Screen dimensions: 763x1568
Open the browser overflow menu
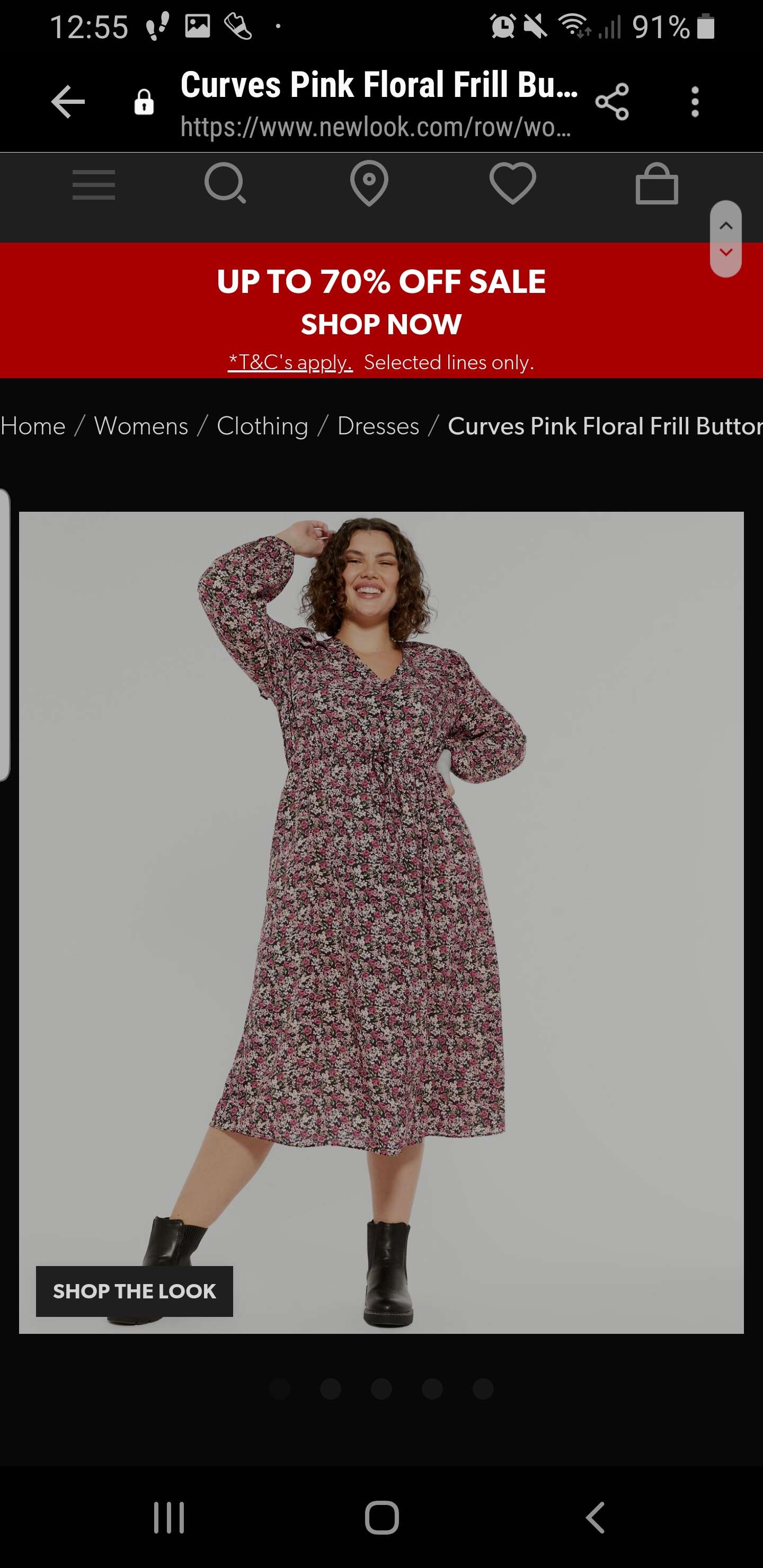pyautogui.click(x=695, y=101)
